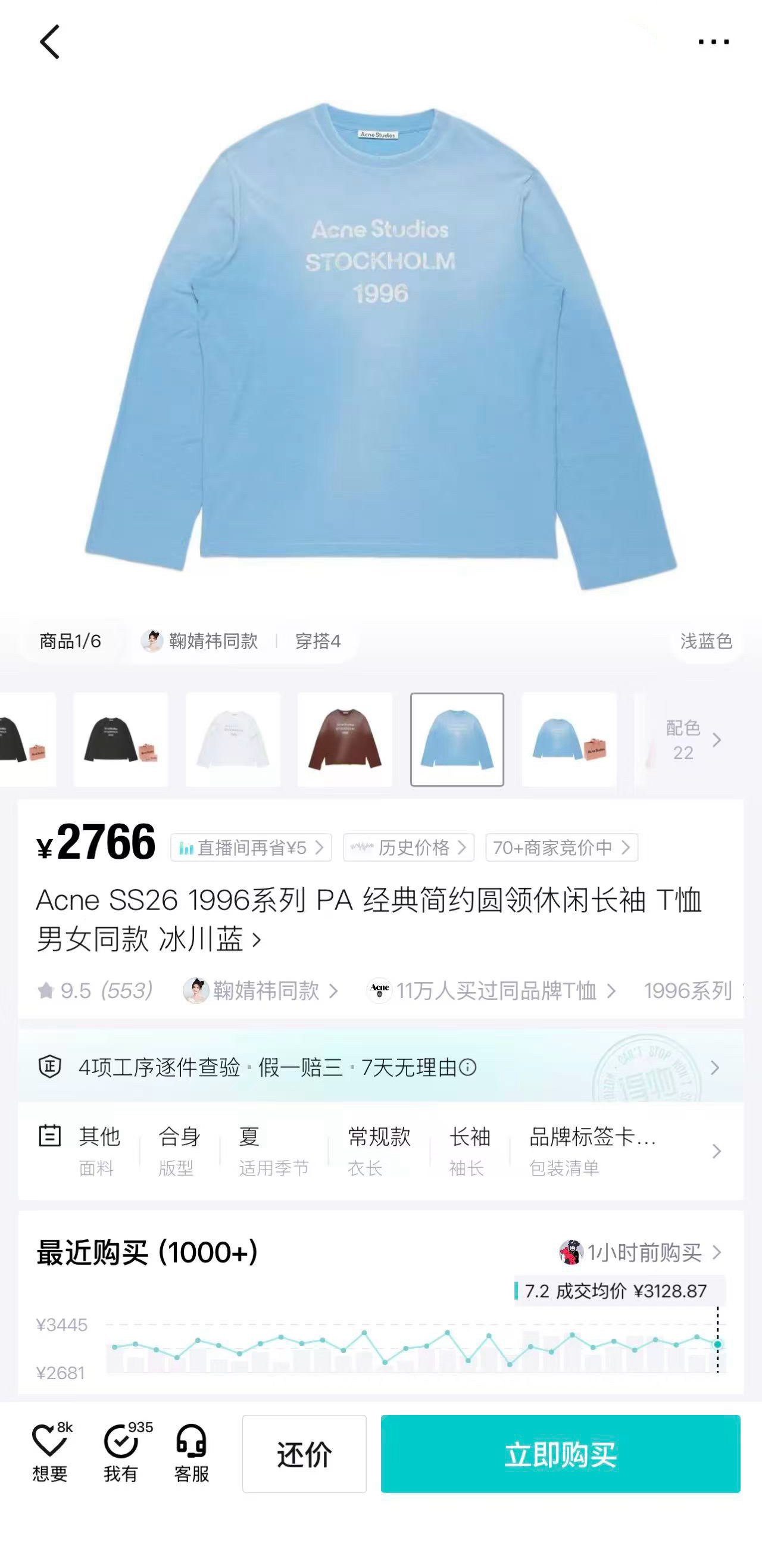Select the white shirt color thumbnail

pyautogui.click(x=233, y=740)
